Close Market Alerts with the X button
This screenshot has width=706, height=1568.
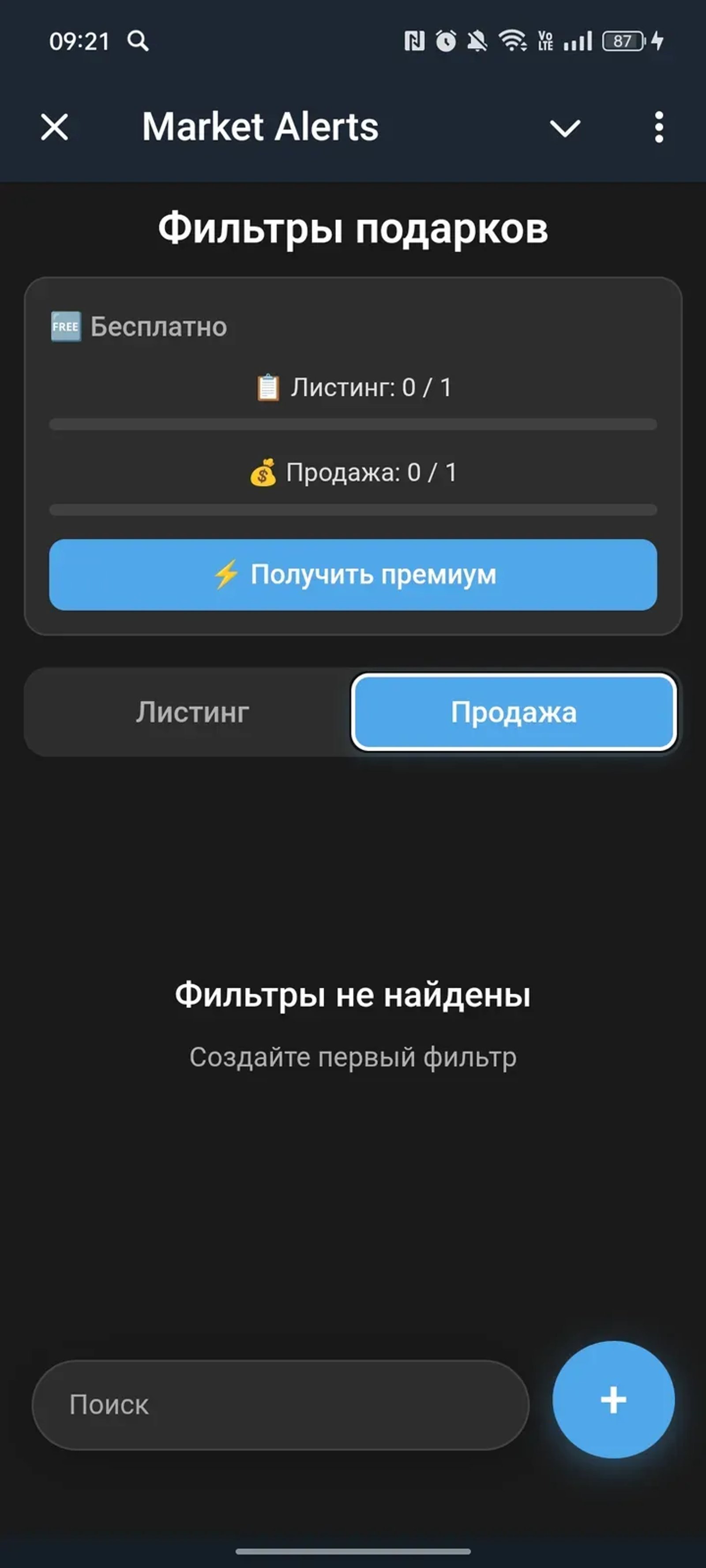[53, 127]
